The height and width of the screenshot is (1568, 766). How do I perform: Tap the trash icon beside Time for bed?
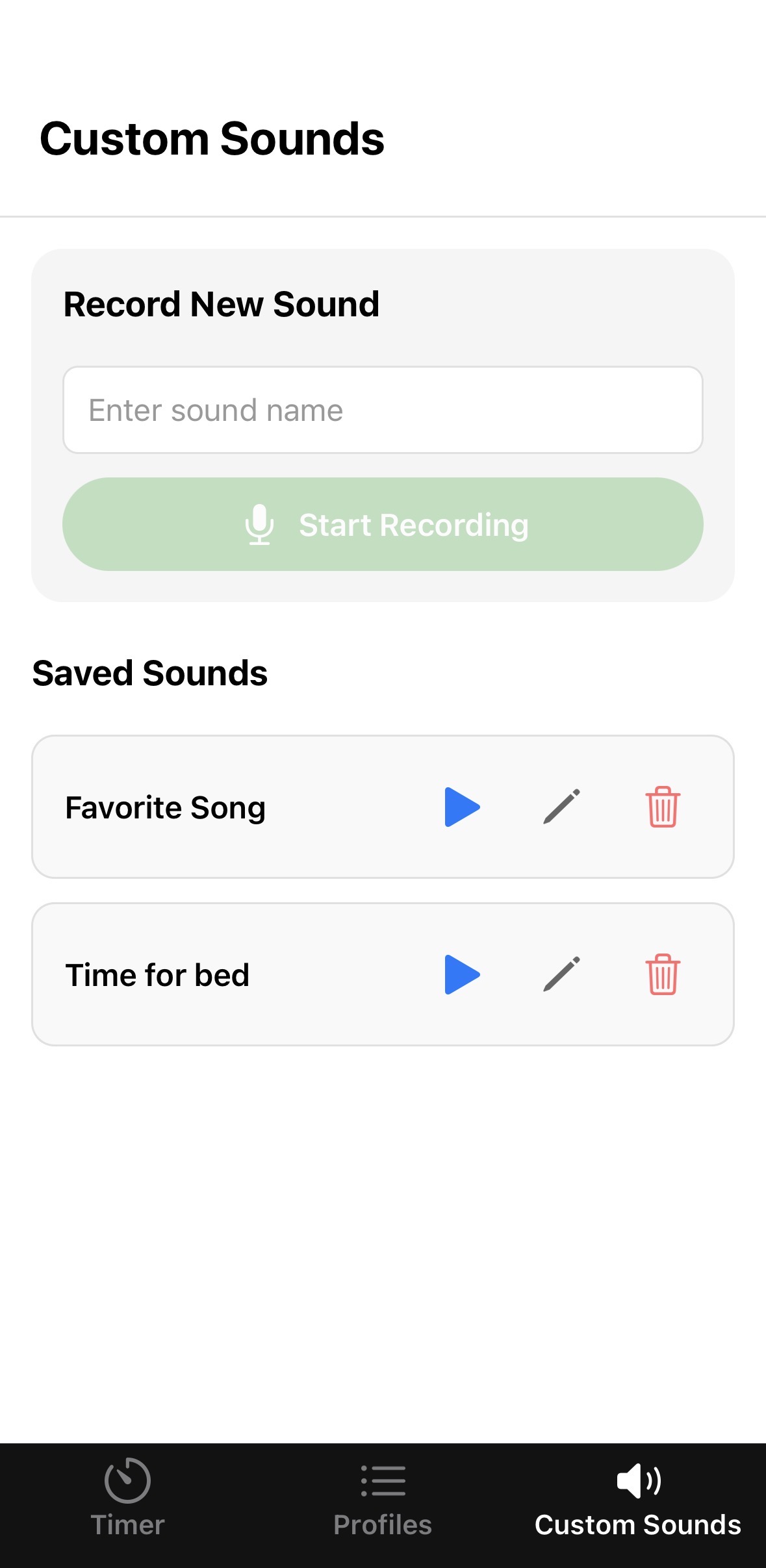click(x=663, y=974)
